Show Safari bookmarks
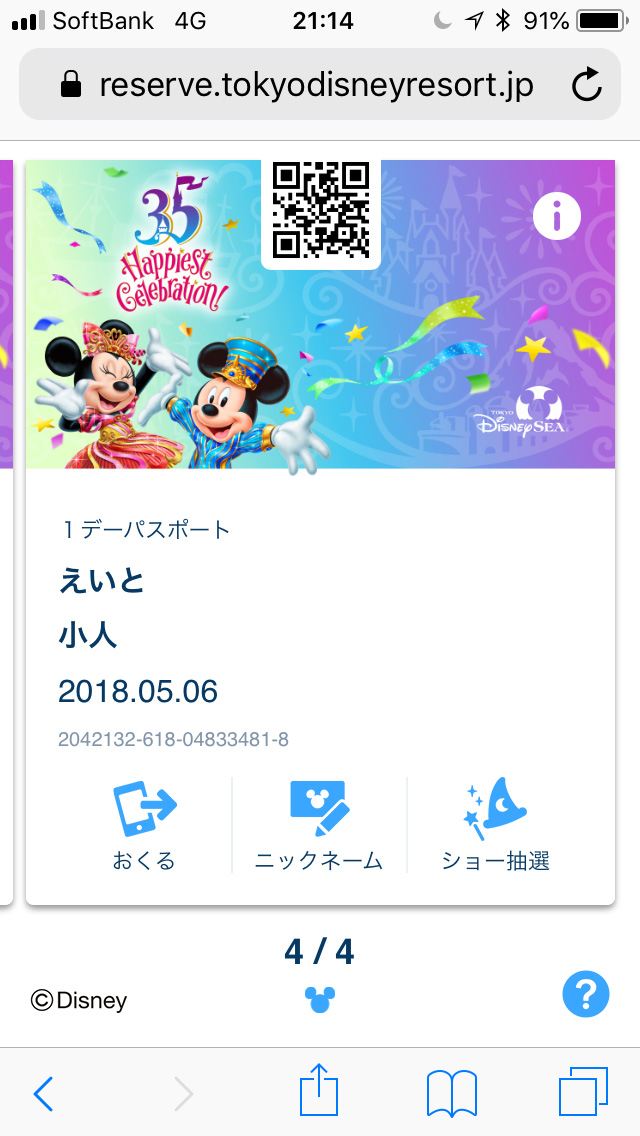This screenshot has width=640, height=1136. [x=452, y=1093]
